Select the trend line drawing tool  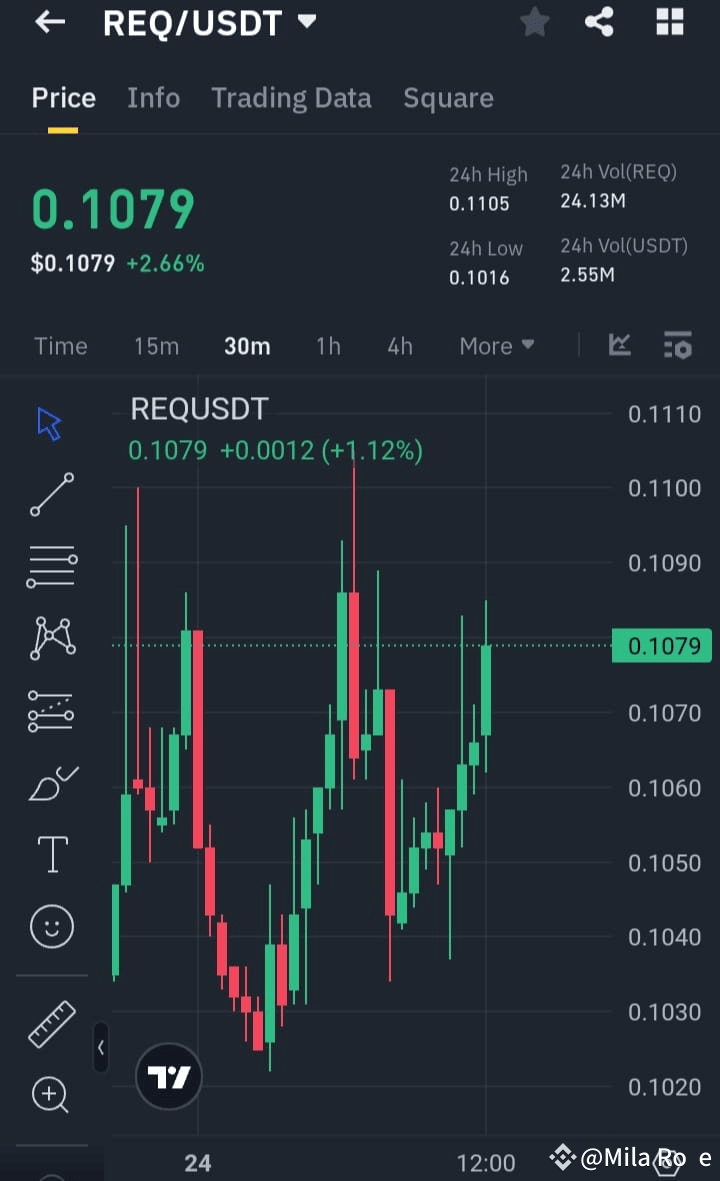coord(50,495)
